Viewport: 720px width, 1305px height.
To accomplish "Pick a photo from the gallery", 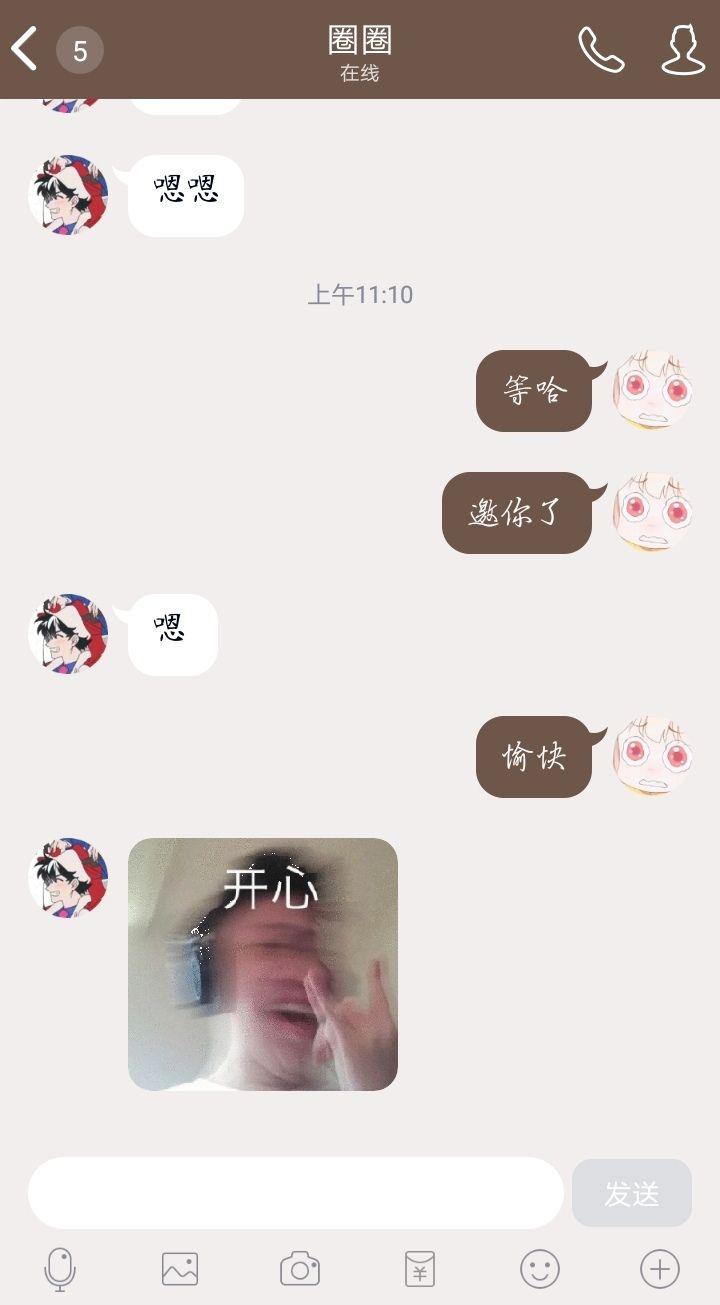I will pos(180,1269).
